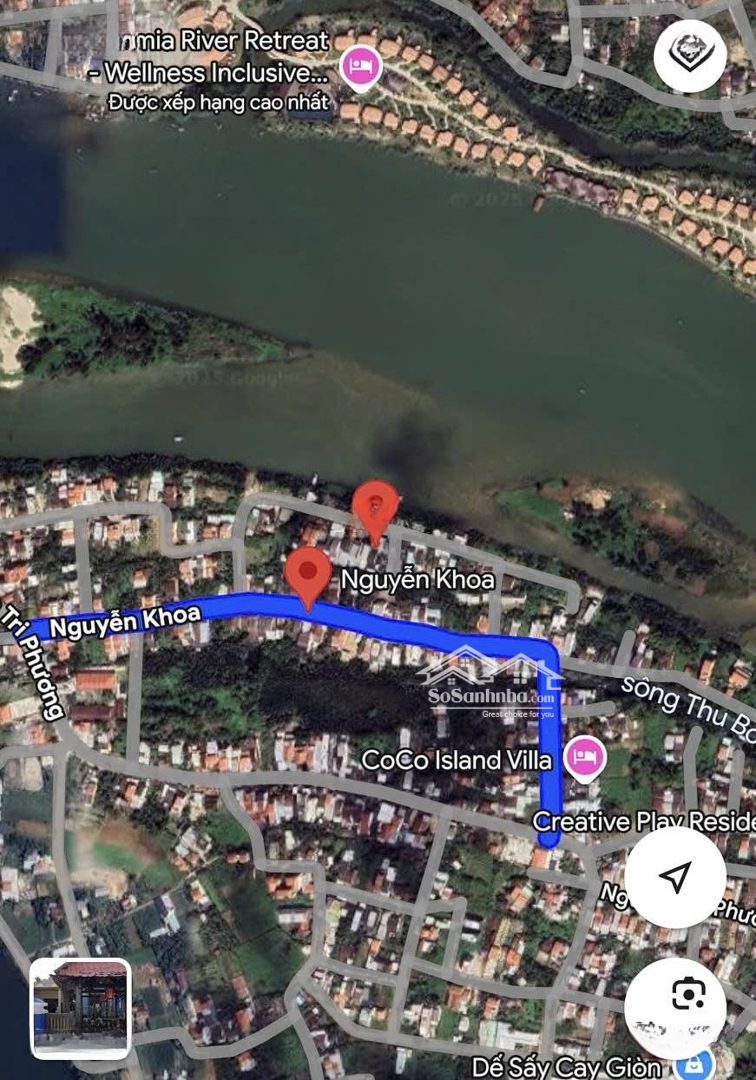Open the map layers selector

[x=689, y=56]
